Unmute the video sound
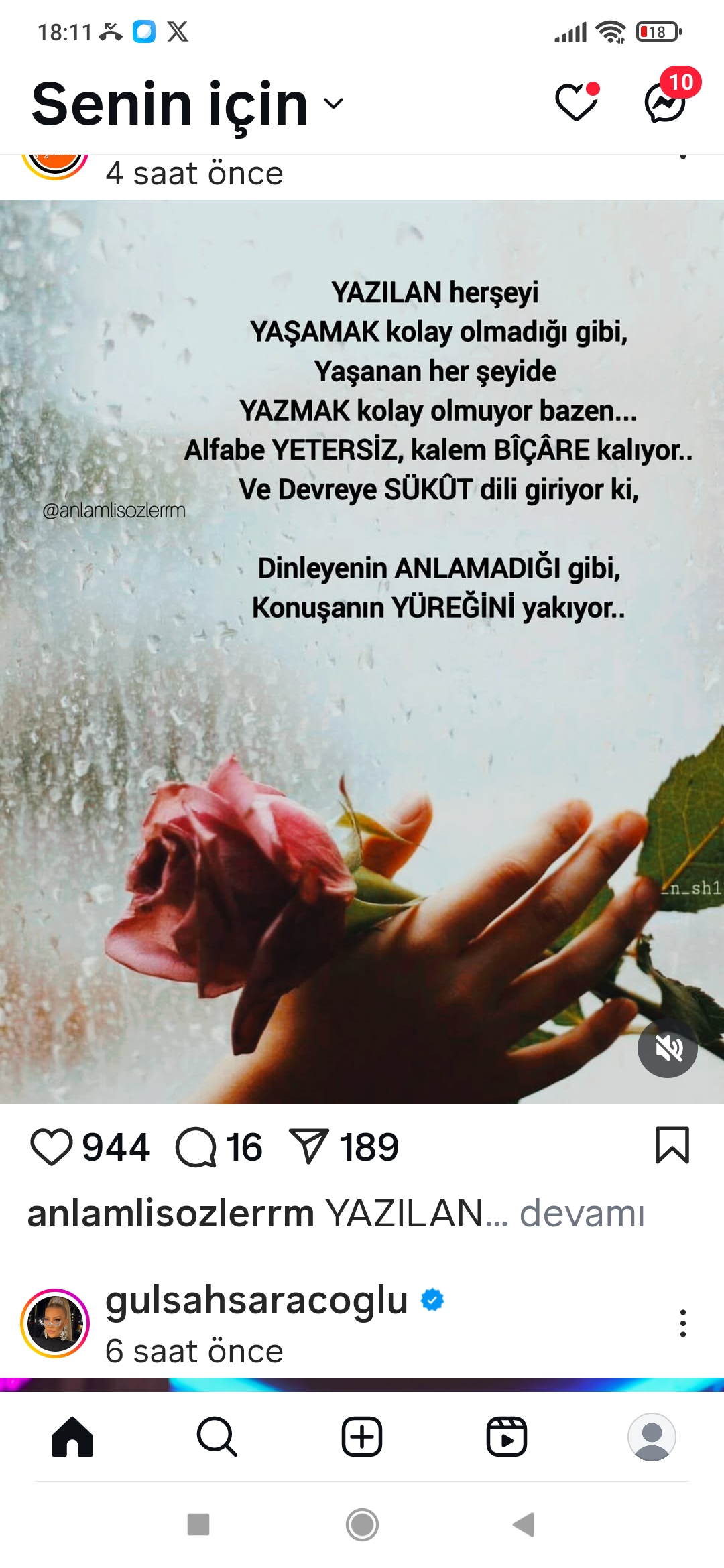Image resolution: width=724 pixels, height=1568 pixels. [668, 1048]
